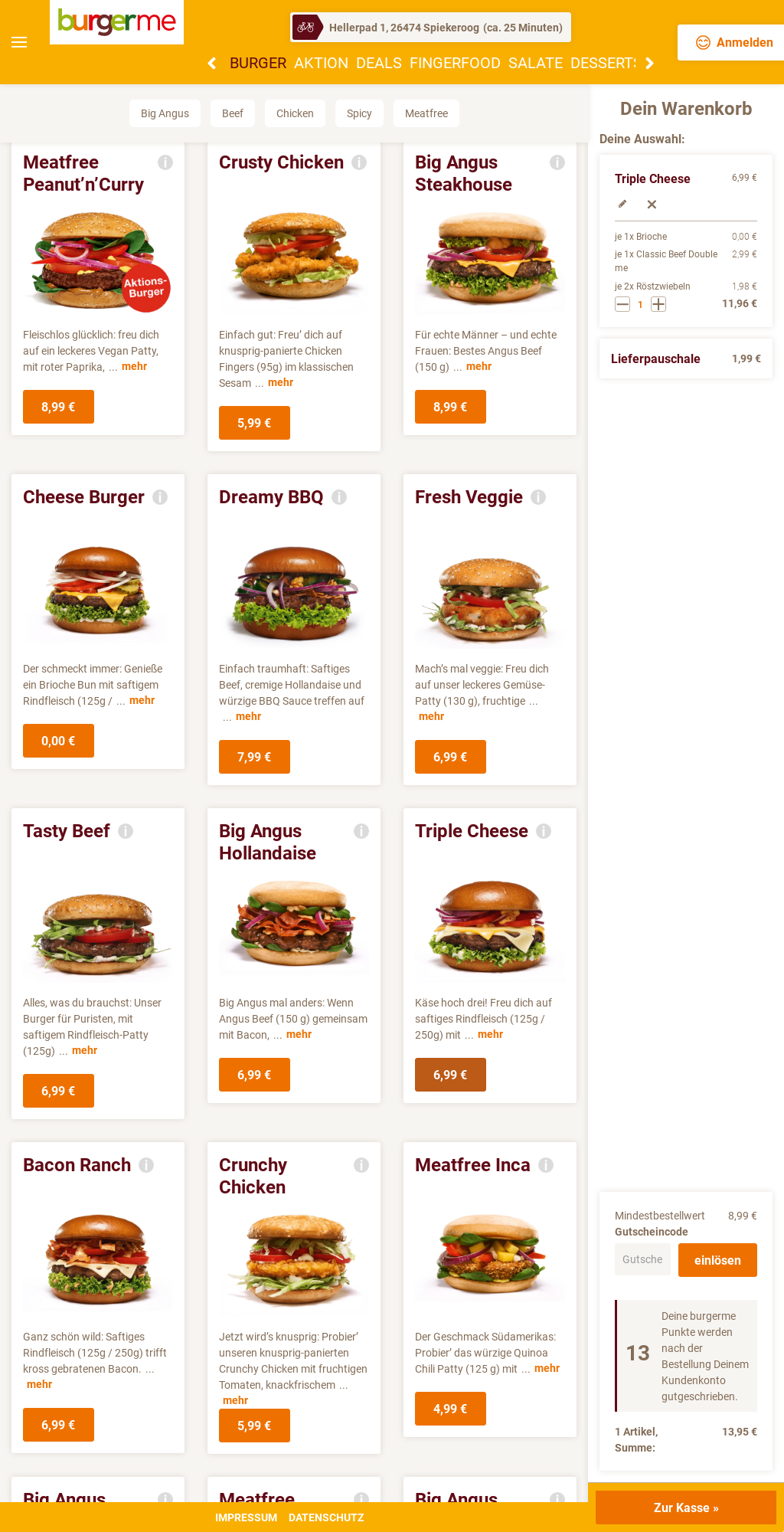This screenshot has height=1532, width=784.
Task: Switch to the DEALS category
Action: (x=378, y=63)
